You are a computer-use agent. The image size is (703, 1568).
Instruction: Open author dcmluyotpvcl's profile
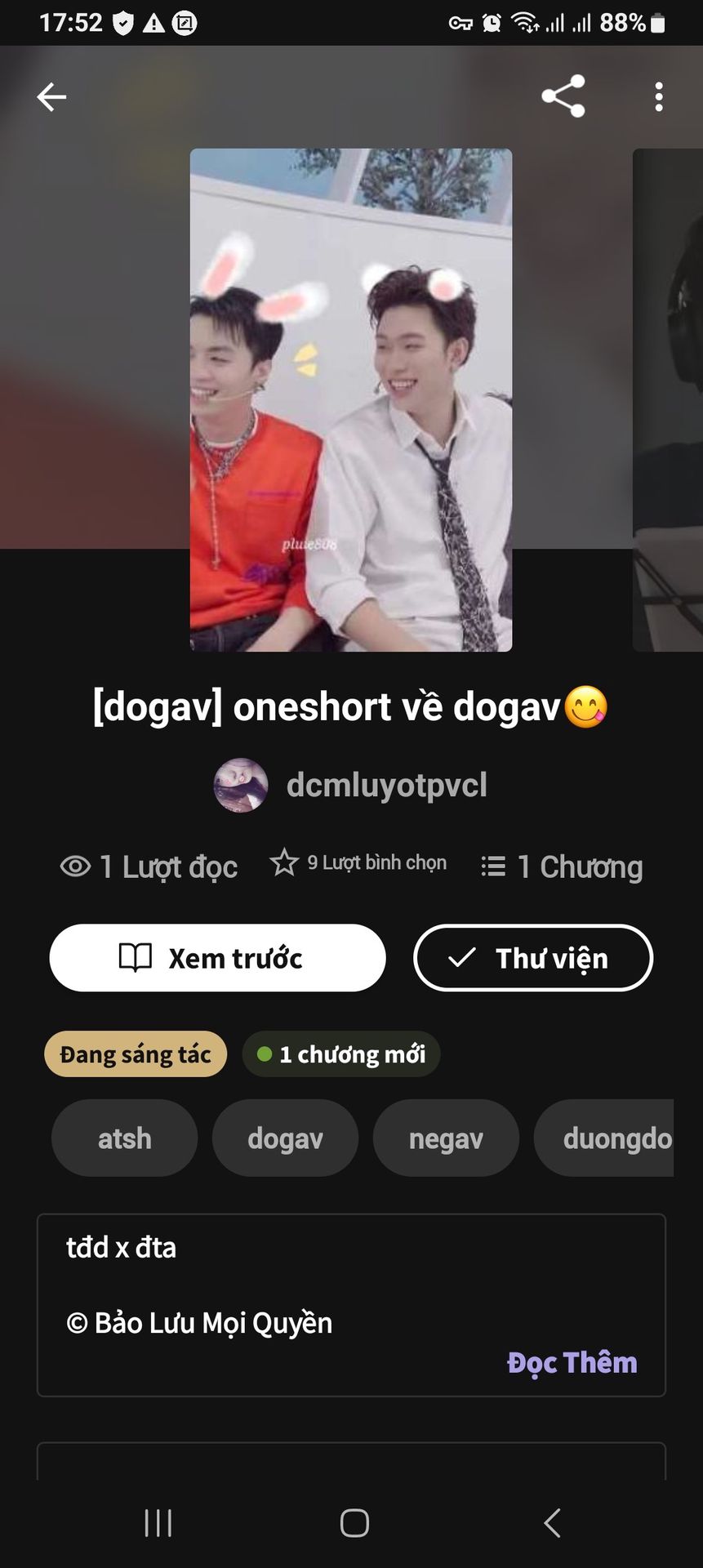click(351, 785)
